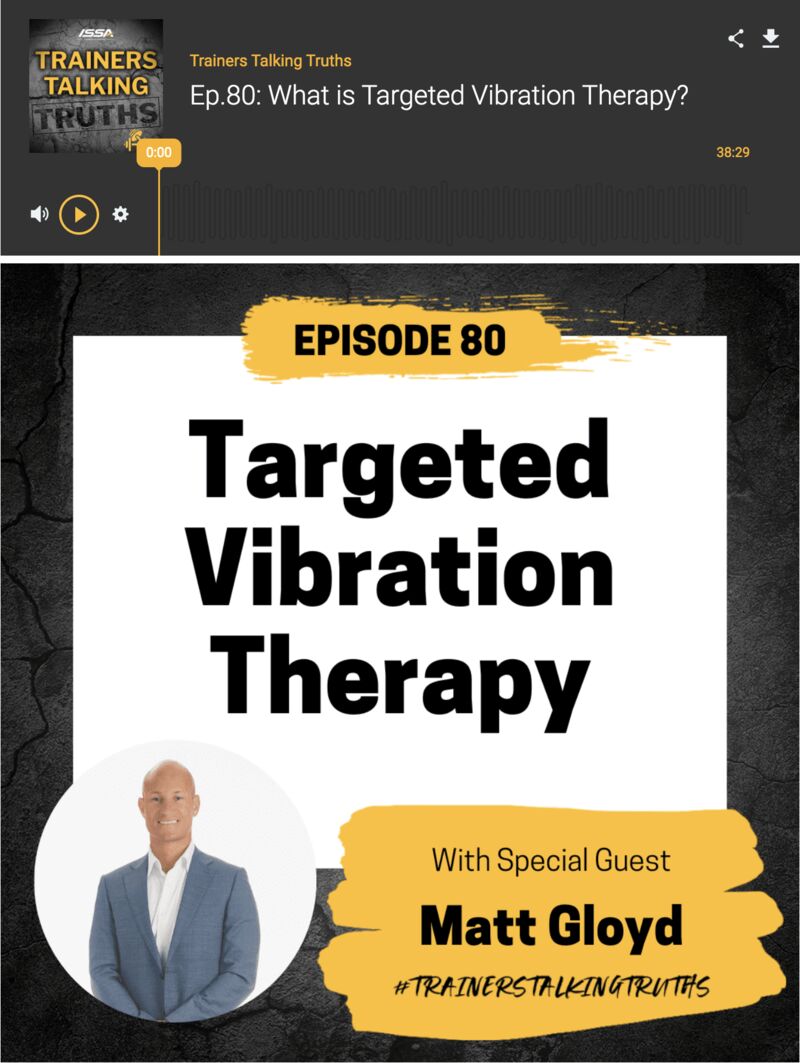Download the episode audio file
800x1063 pixels.
pos(770,39)
